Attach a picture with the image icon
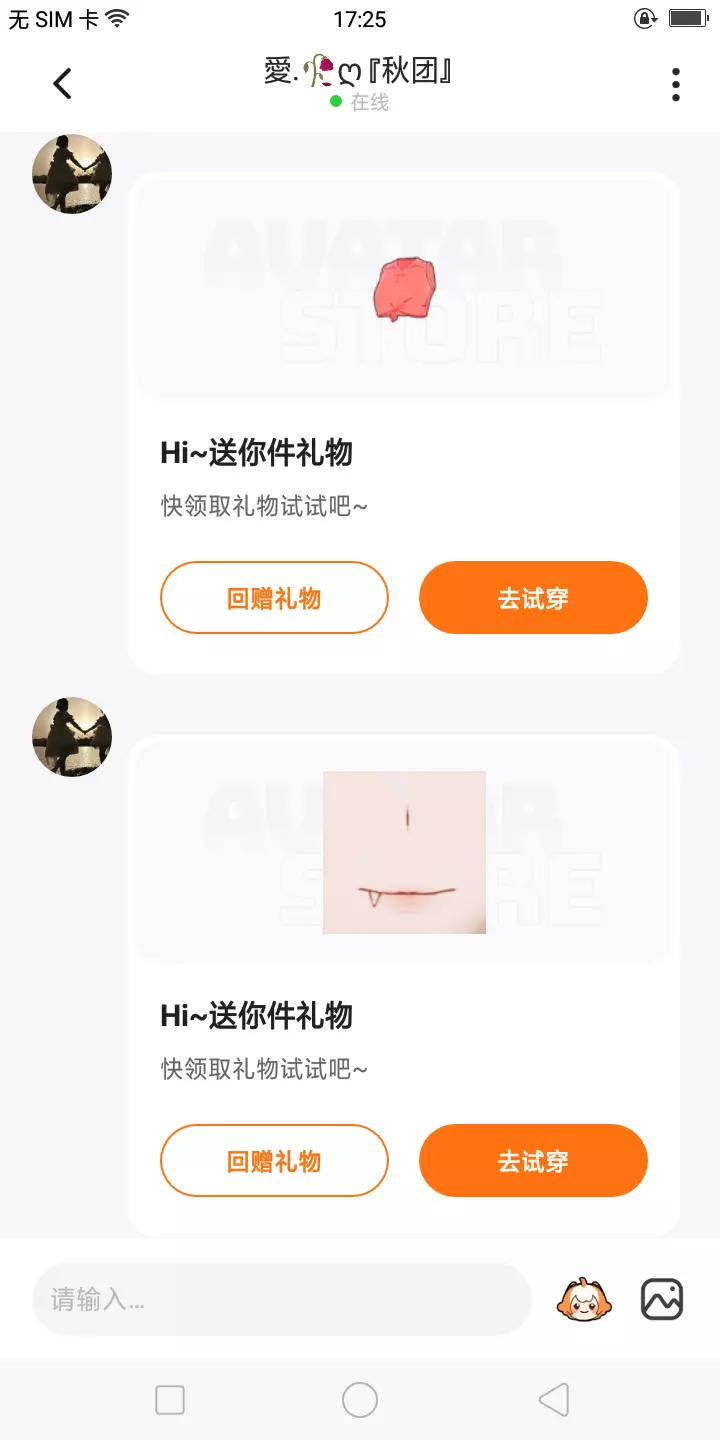Screen dimensions: 720x1440 662,1299
